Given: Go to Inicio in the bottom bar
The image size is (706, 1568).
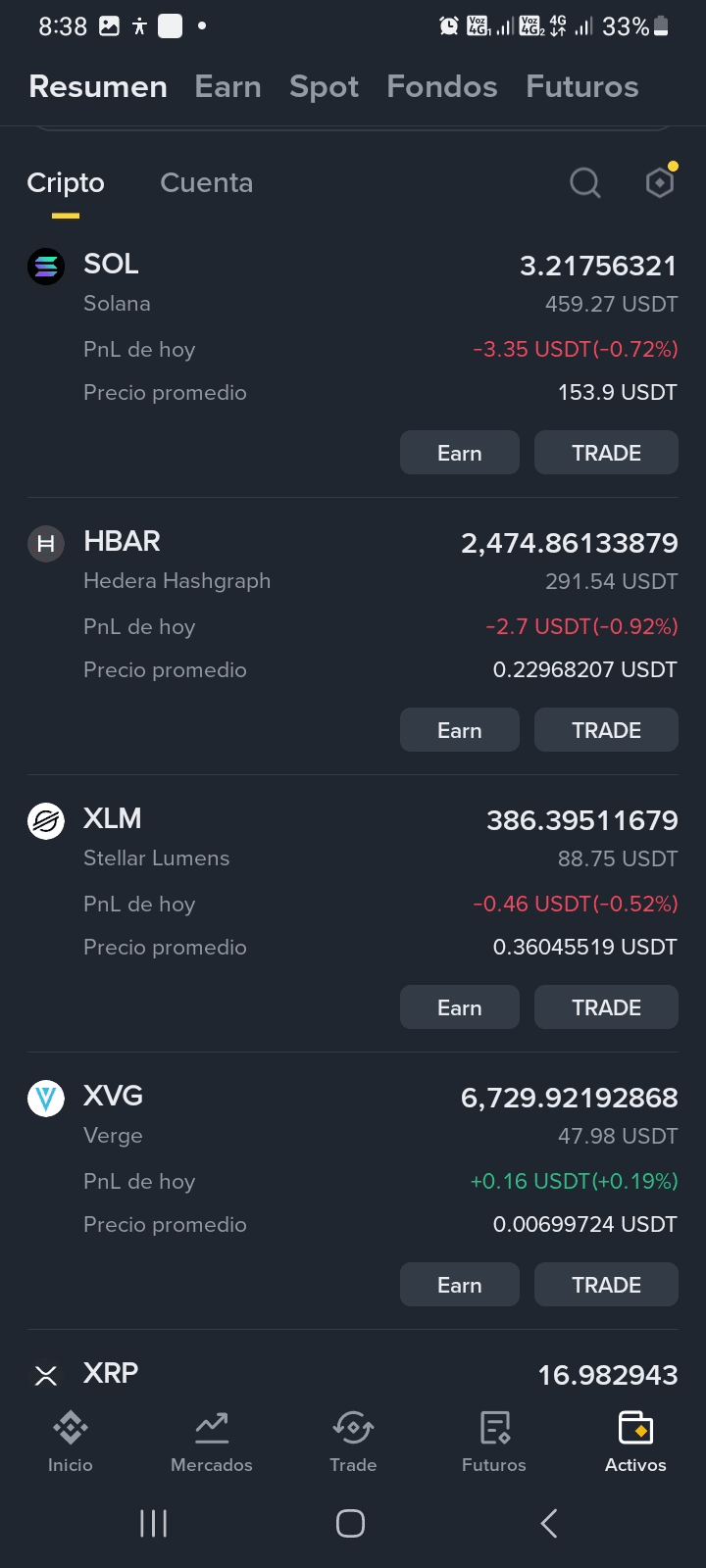Looking at the screenshot, I should pos(71,1441).
